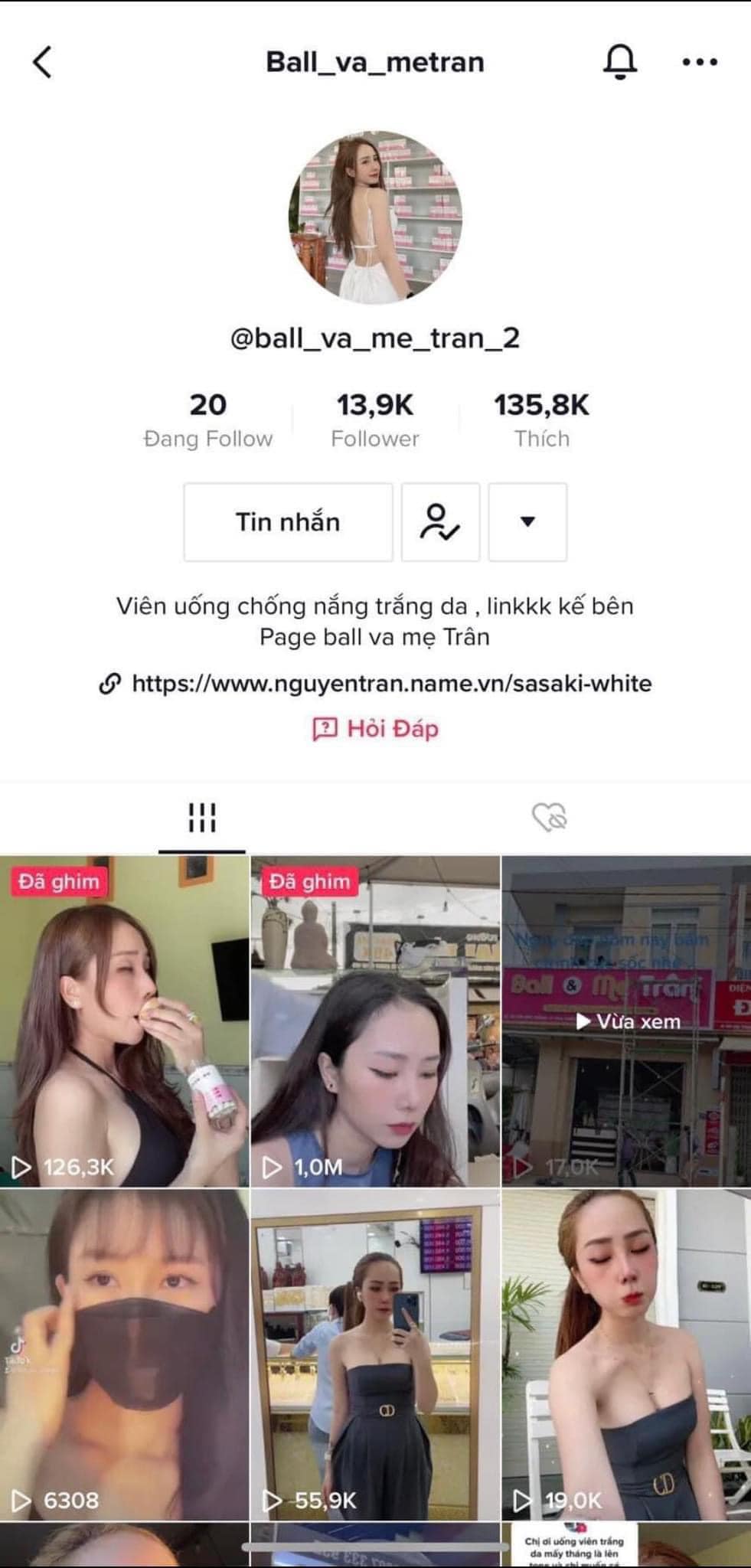Open the three-dot overflow menu

tap(699, 62)
